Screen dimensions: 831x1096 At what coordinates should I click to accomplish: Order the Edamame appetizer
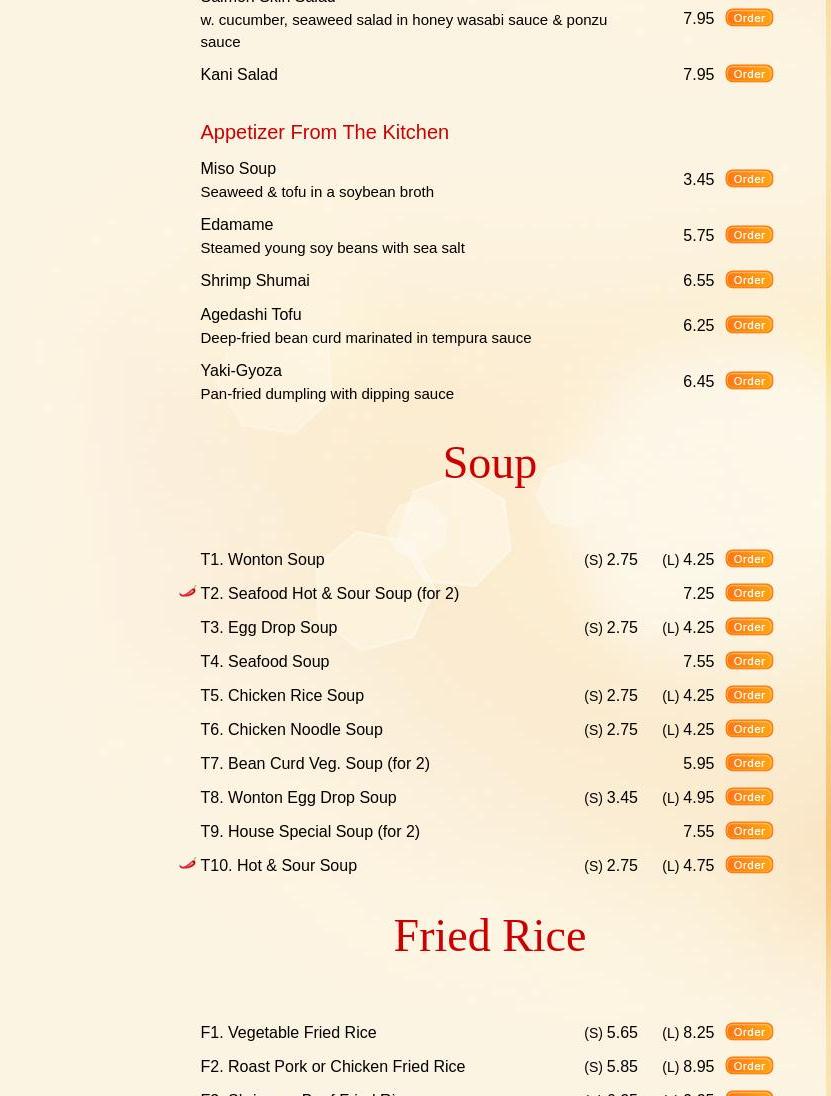tap(748, 235)
